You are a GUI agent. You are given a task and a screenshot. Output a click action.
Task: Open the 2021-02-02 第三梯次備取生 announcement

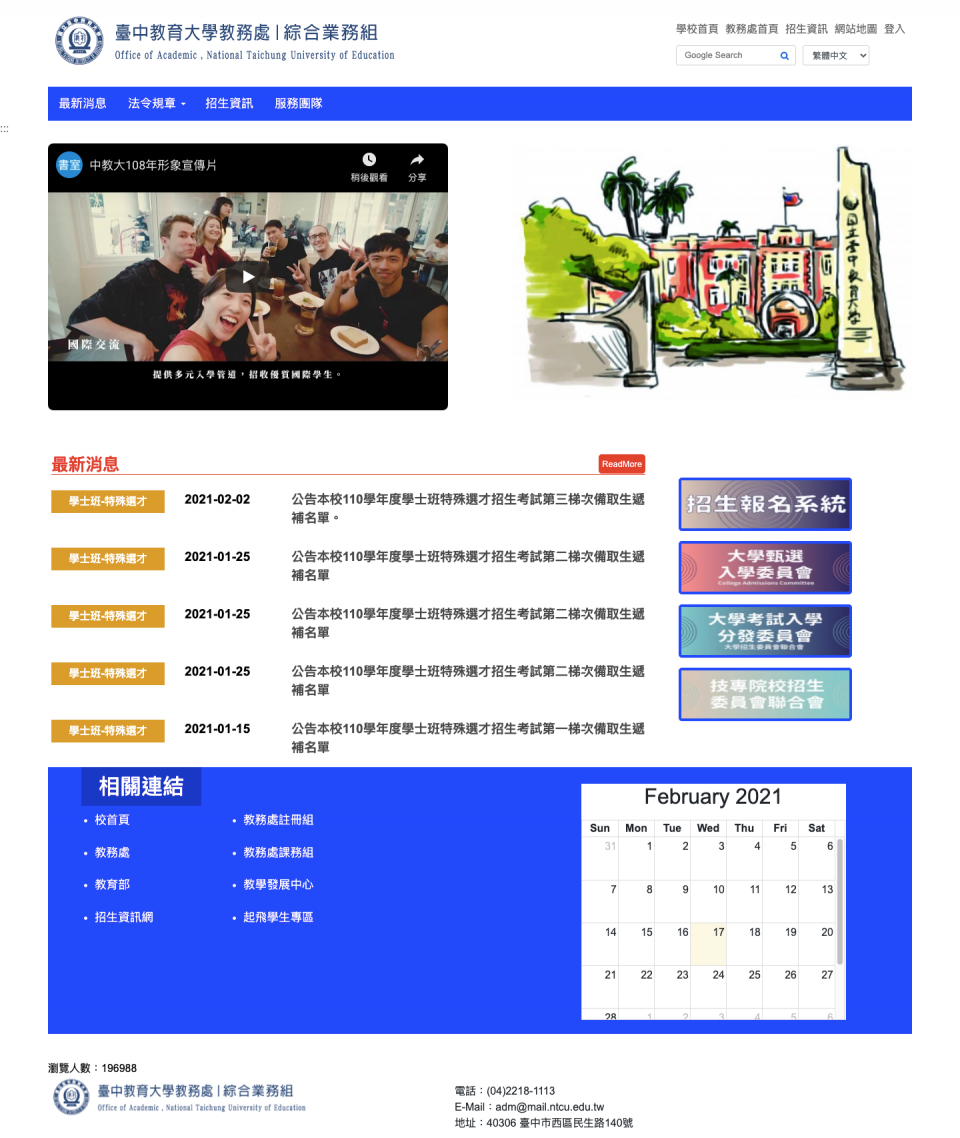click(467, 508)
